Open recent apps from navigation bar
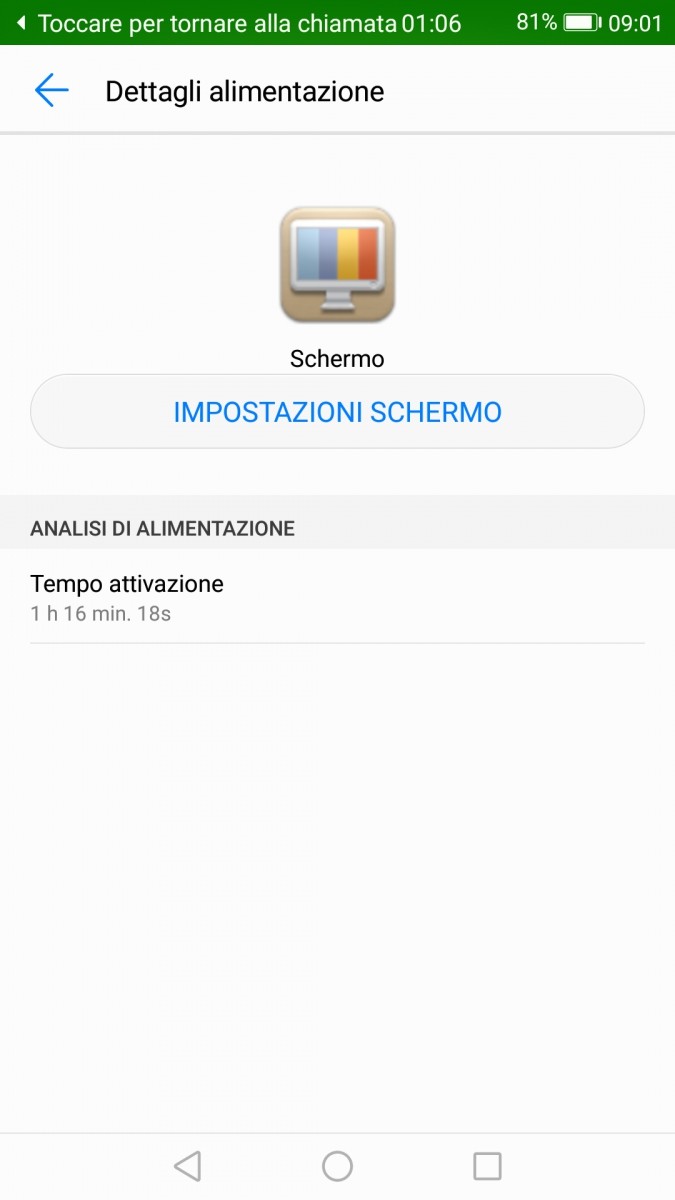Viewport: 675px width, 1200px height. 487,1166
